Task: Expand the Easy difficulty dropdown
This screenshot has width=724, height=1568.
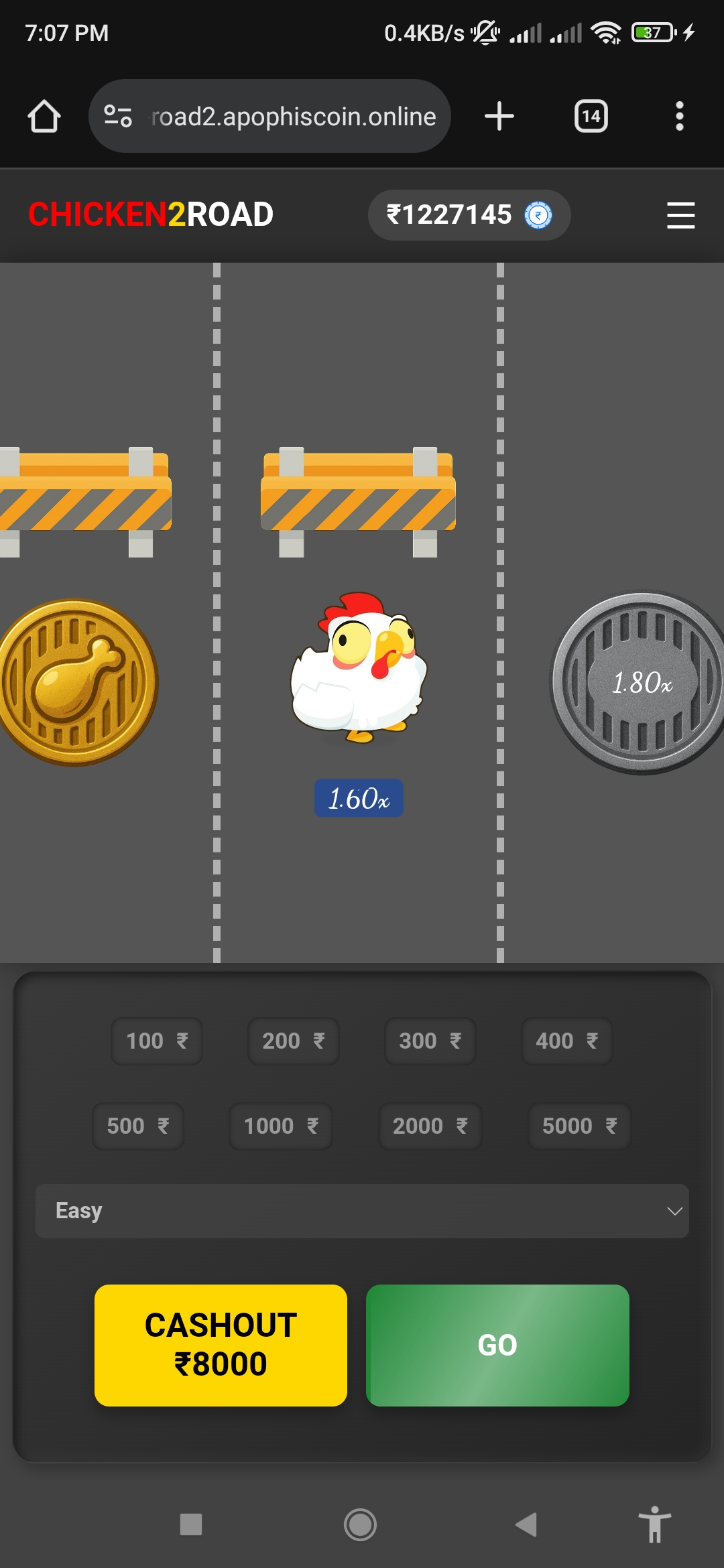Action: [x=362, y=1211]
